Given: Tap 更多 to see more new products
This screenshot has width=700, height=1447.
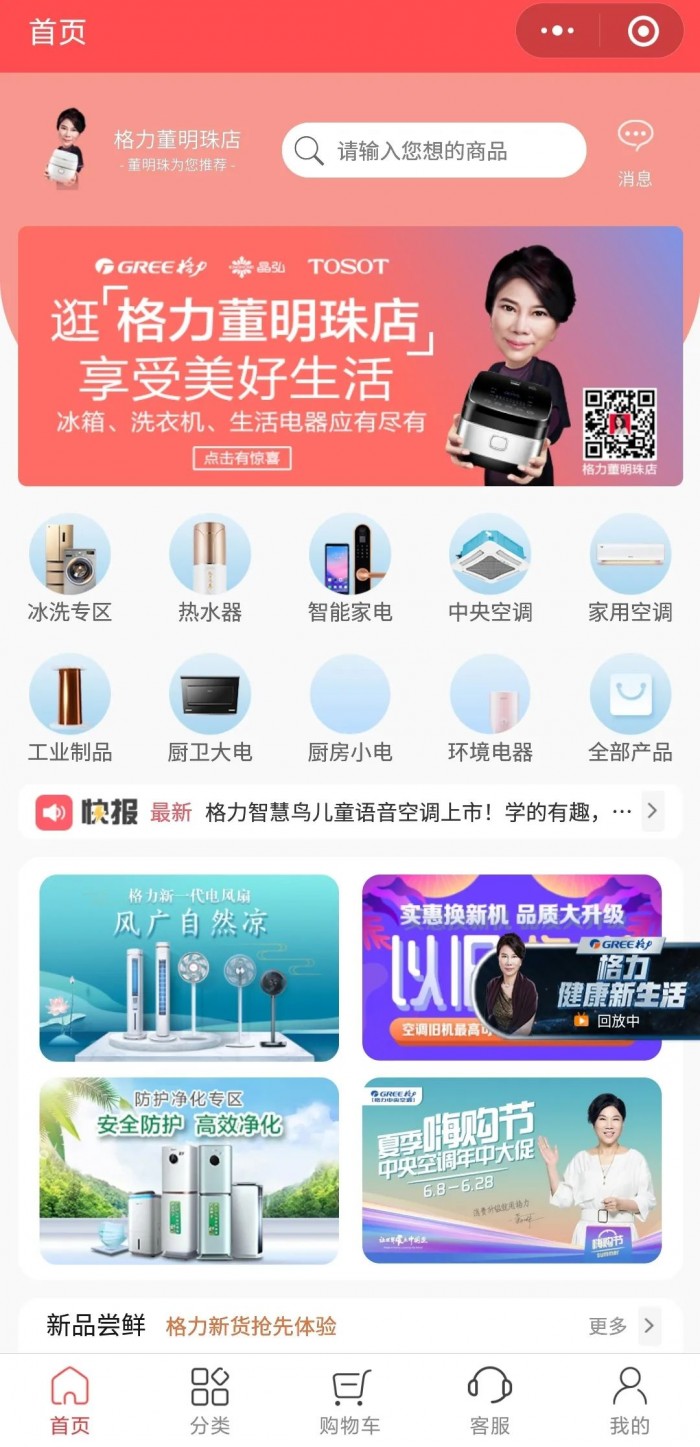Looking at the screenshot, I should click(x=623, y=1326).
